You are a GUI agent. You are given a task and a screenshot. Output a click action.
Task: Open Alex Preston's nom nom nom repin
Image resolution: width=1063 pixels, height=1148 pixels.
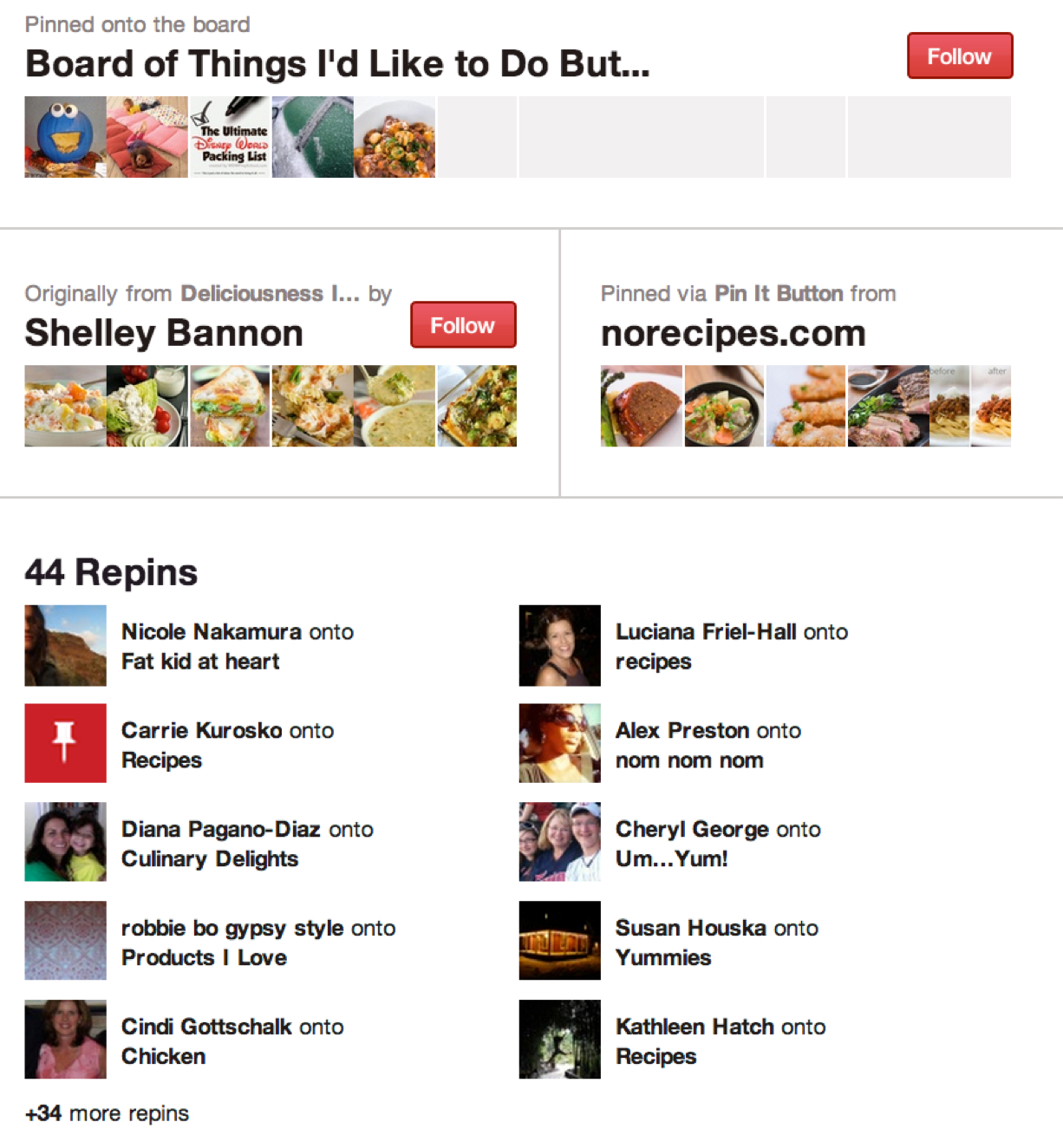[x=708, y=745]
